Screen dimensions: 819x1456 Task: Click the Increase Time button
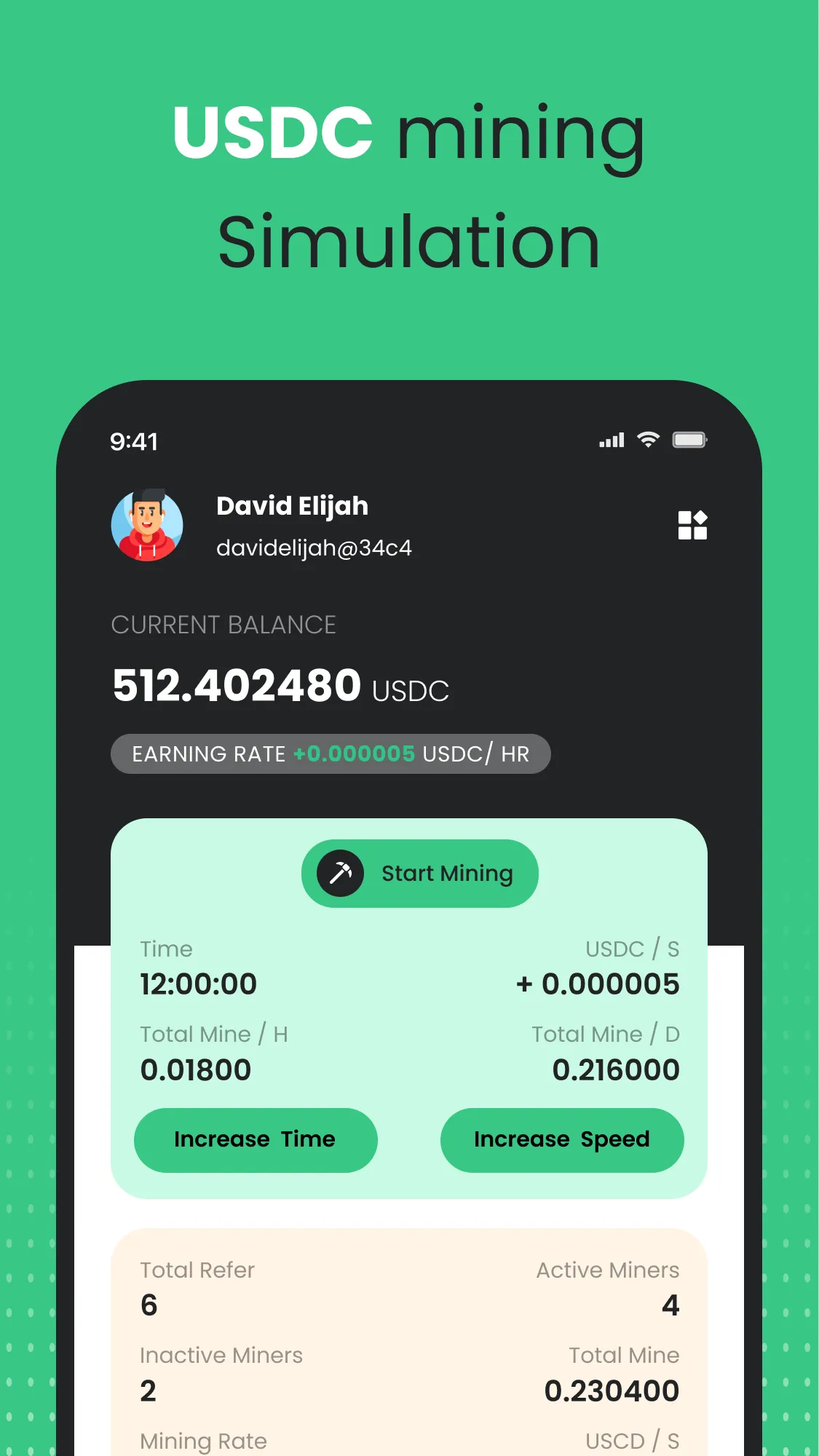(255, 1139)
